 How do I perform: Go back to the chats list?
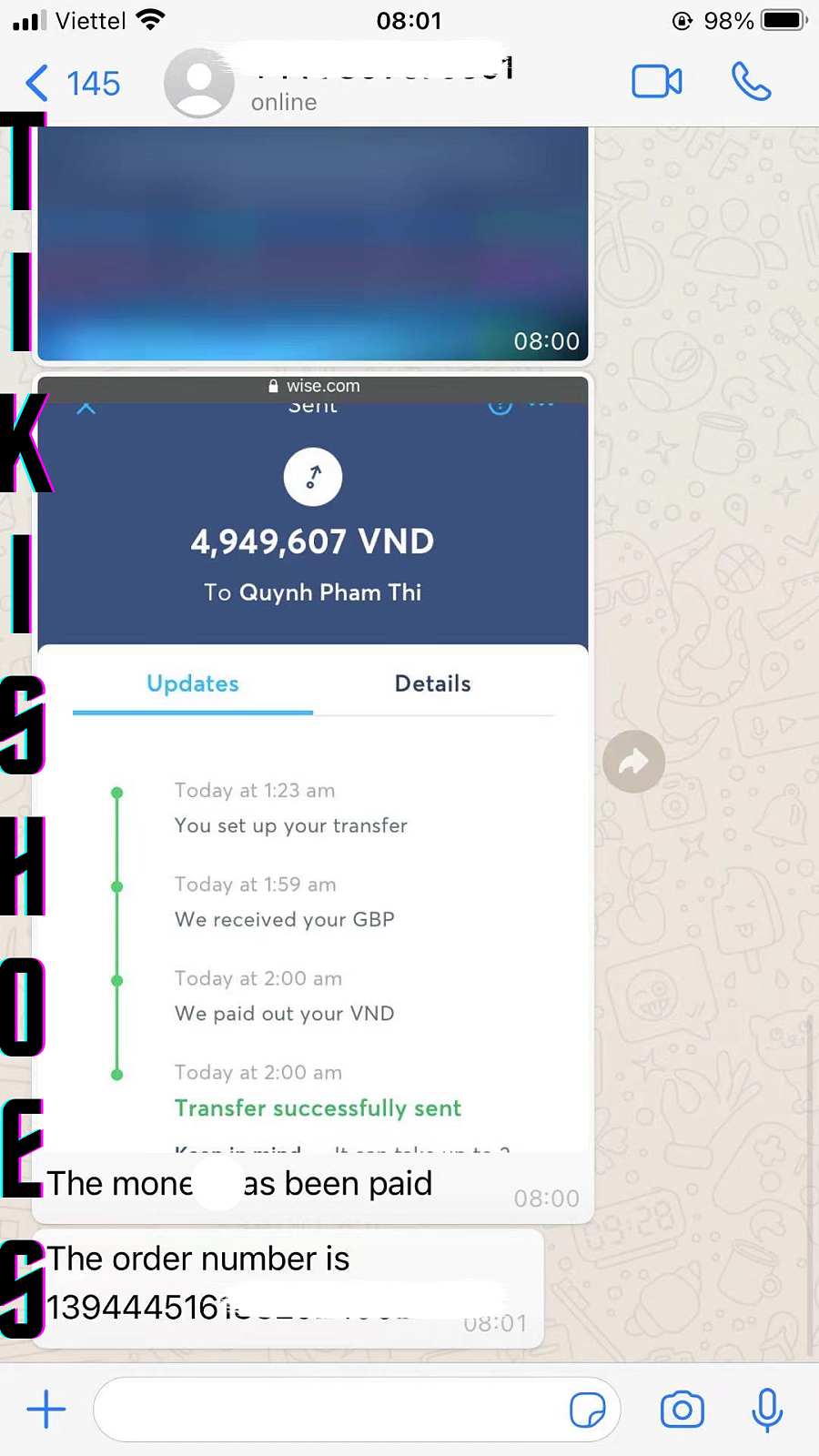point(71,84)
